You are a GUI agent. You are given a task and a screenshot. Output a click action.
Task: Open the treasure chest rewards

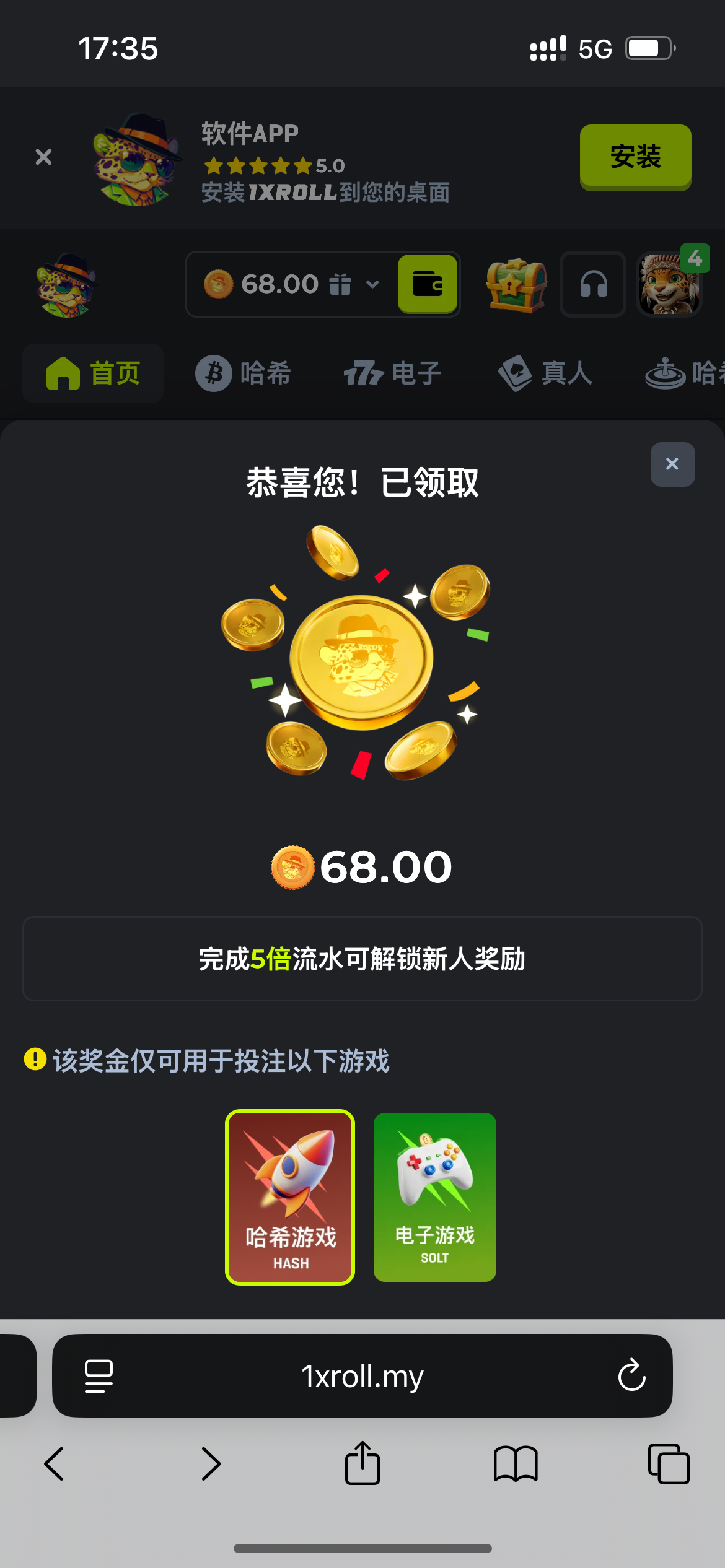click(x=516, y=285)
